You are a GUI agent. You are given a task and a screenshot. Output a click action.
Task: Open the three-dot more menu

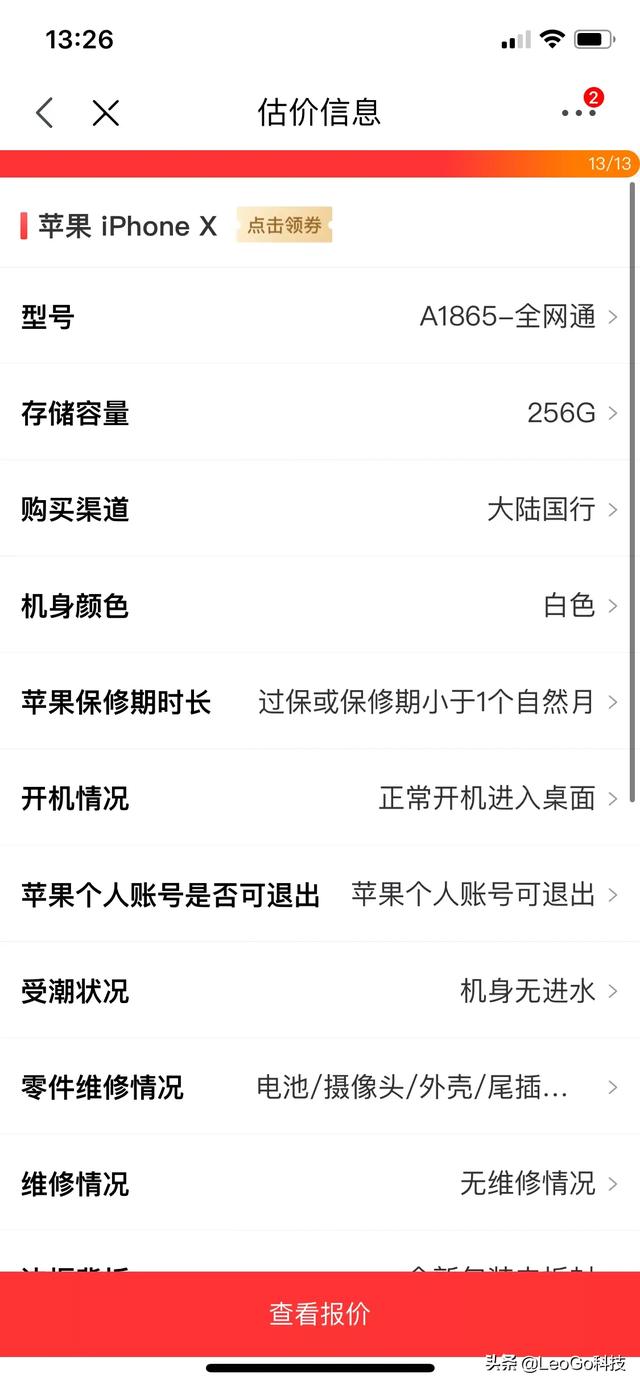(x=578, y=112)
